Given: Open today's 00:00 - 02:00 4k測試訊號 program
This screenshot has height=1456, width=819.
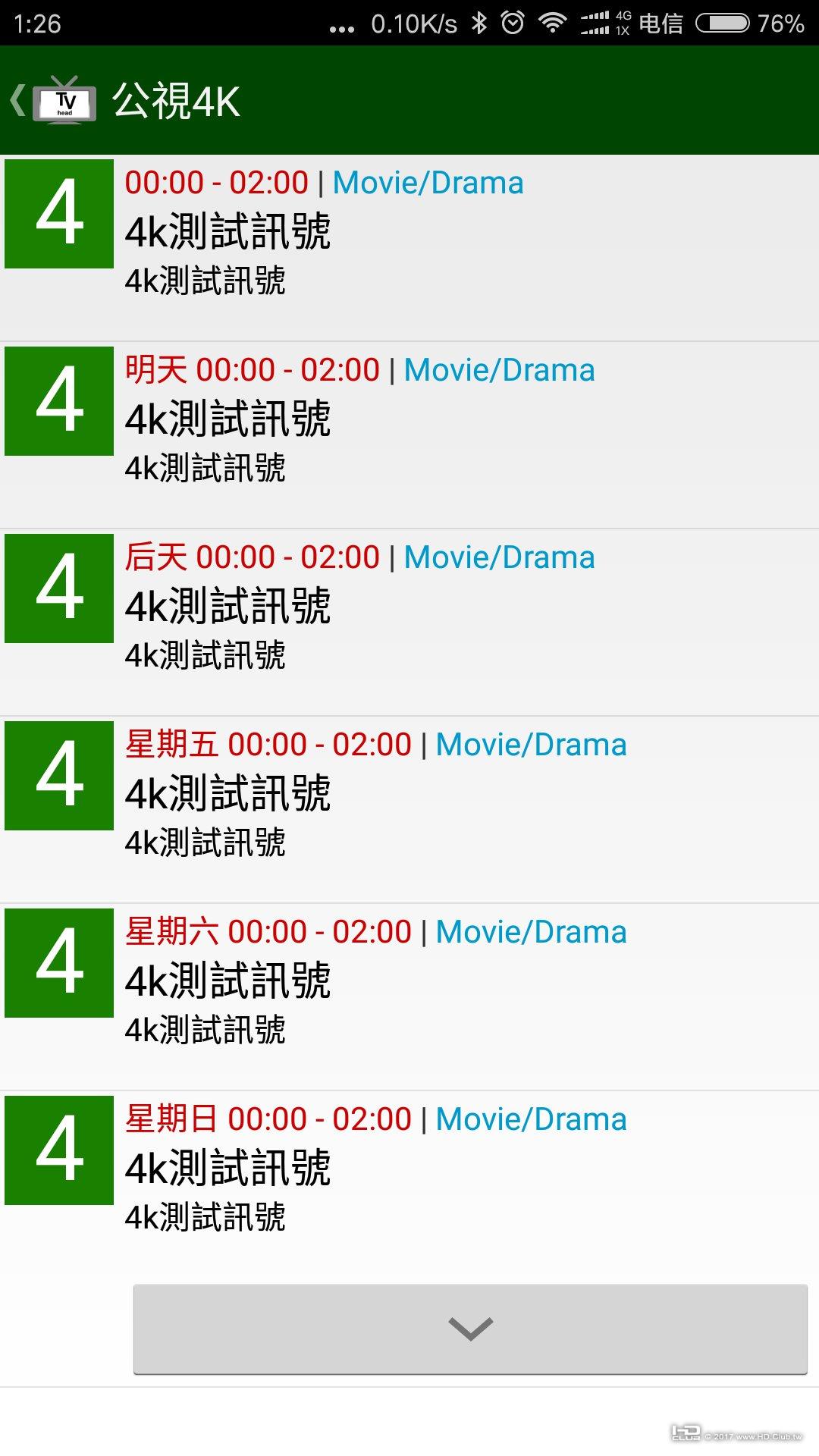Looking at the screenshot, I should point(409,247).
